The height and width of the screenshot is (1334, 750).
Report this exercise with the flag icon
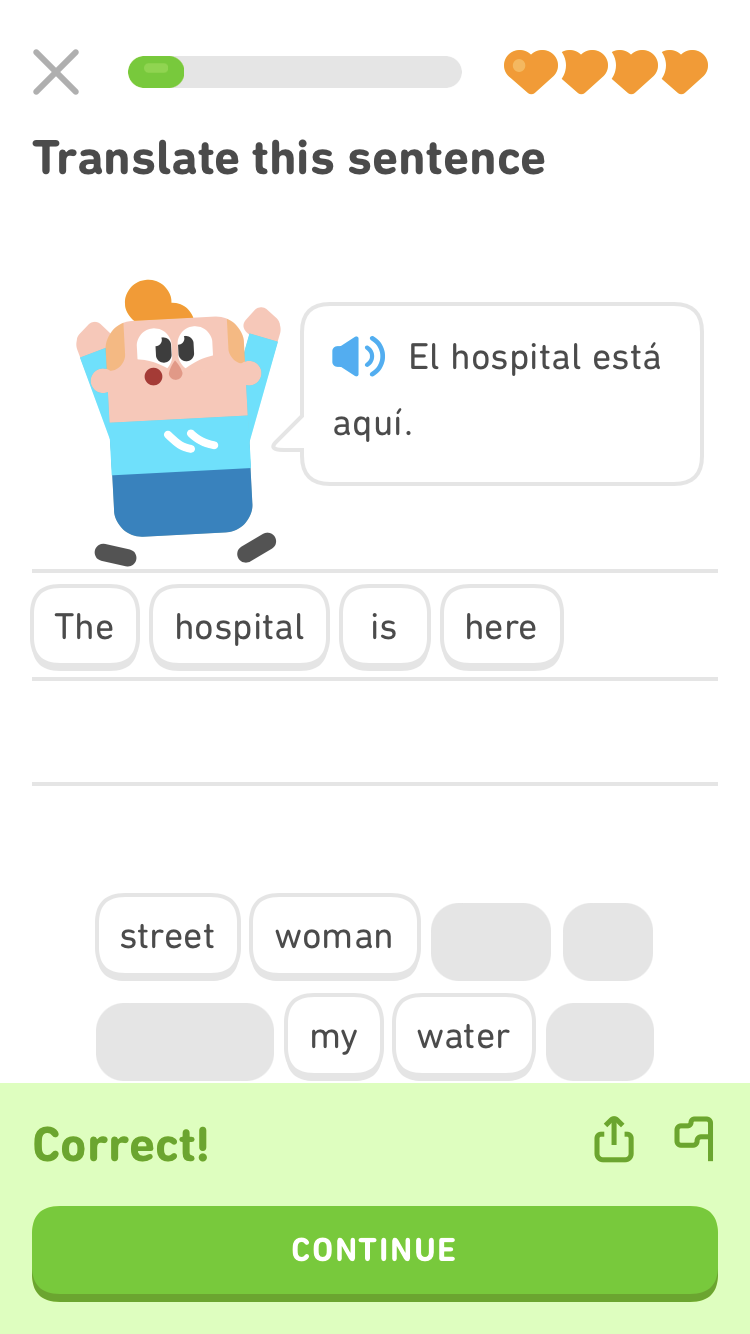coord(692,1138)
